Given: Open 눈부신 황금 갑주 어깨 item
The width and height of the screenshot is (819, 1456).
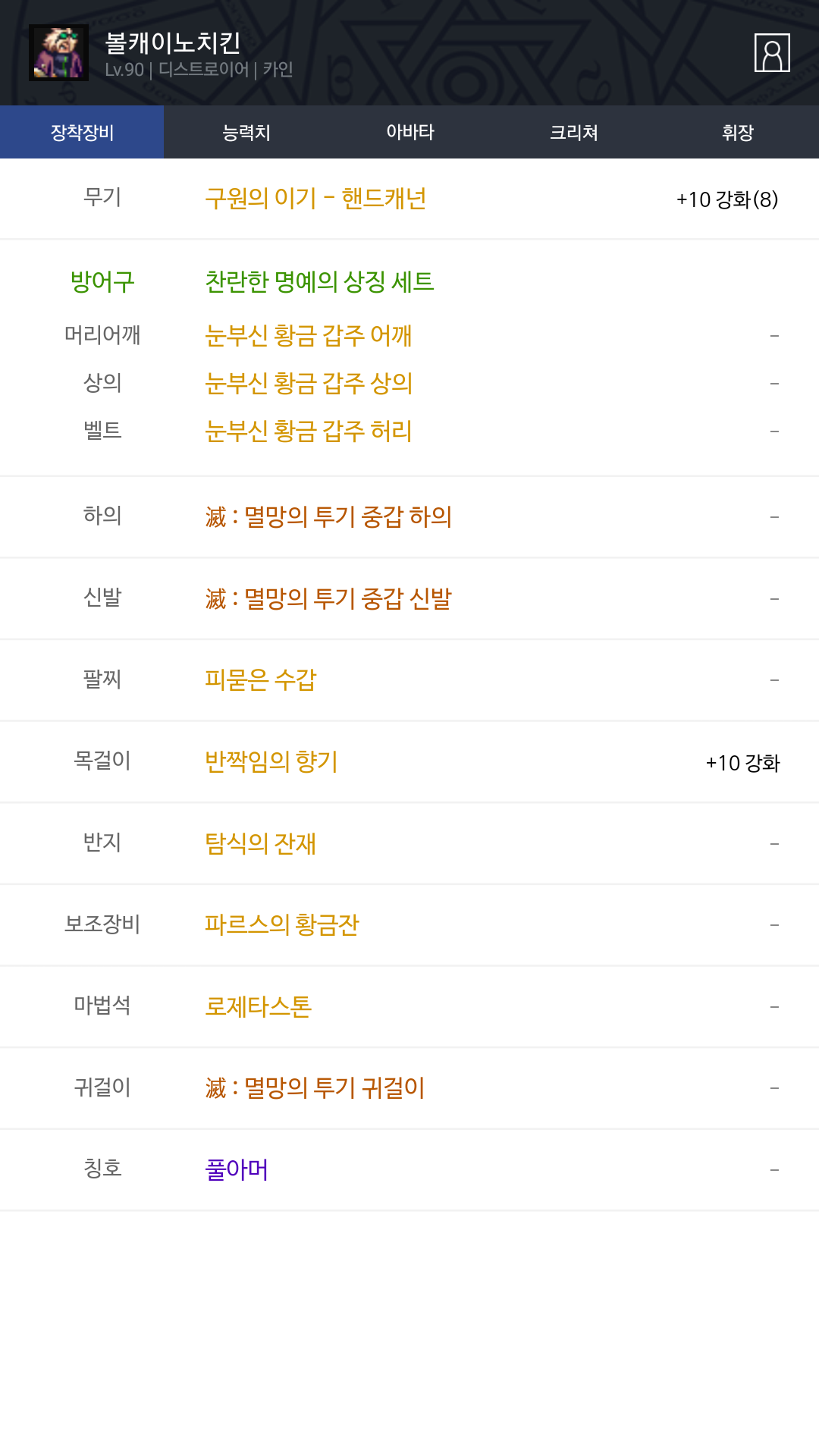Looking at the screenshot, I should click(309, 335).
